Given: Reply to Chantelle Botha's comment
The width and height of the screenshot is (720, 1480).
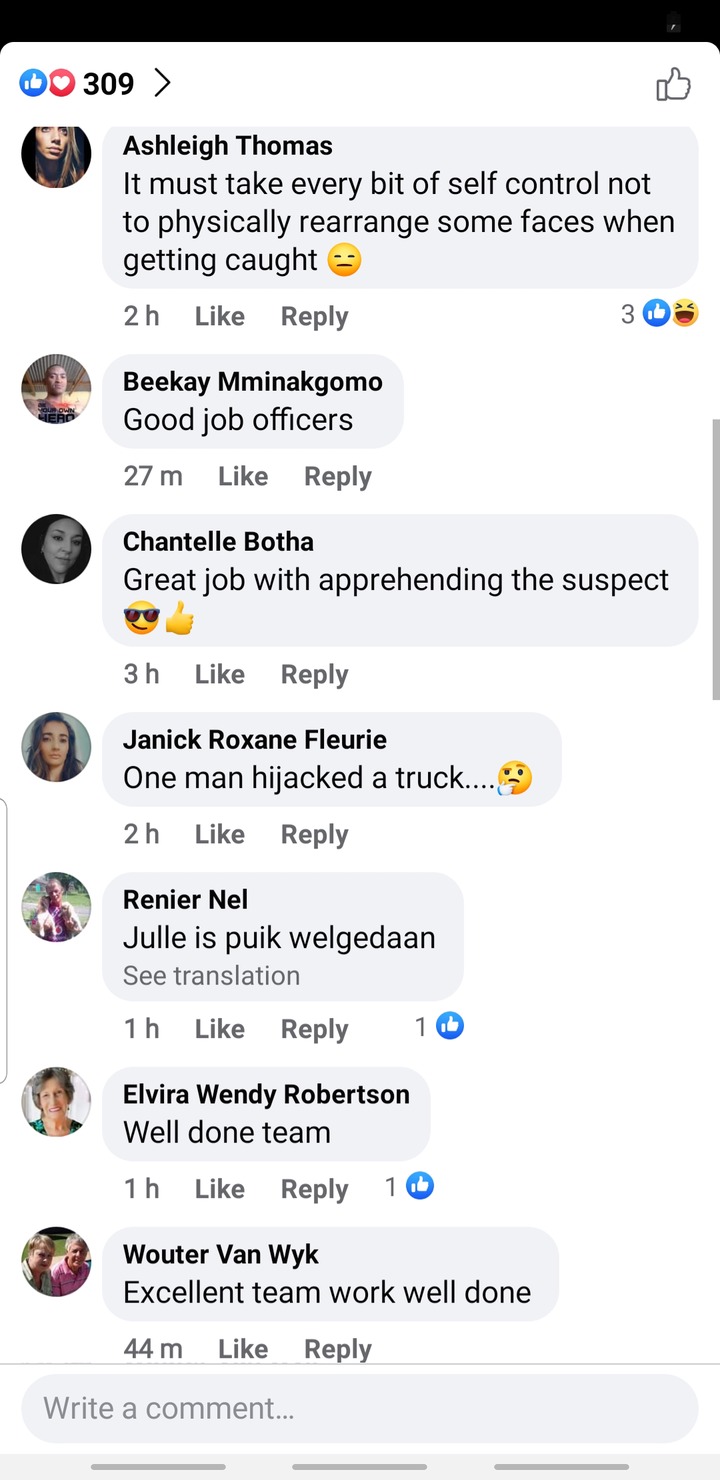Looking at the screenshot, I should [x=314, y=675].
